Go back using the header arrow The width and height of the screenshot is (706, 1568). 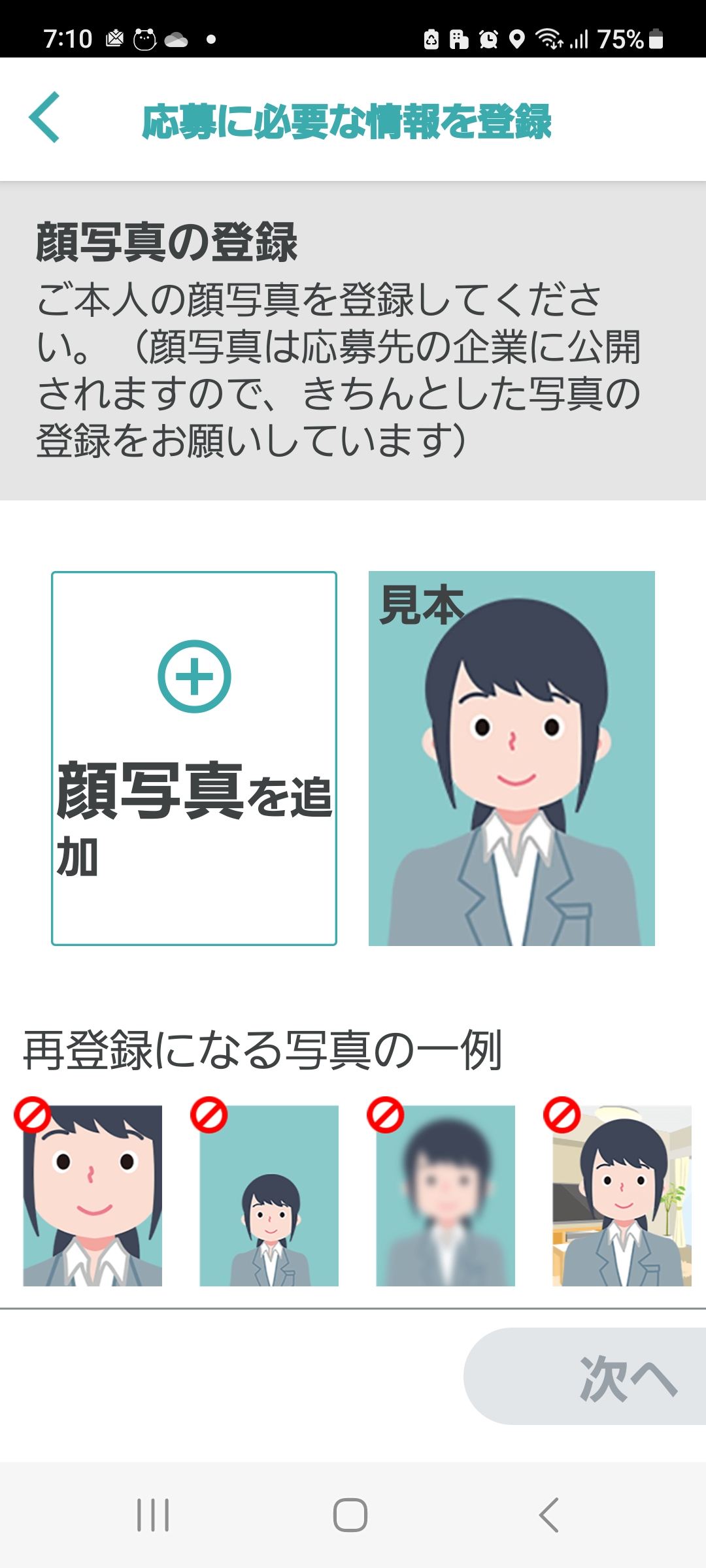tap(44, 118)
